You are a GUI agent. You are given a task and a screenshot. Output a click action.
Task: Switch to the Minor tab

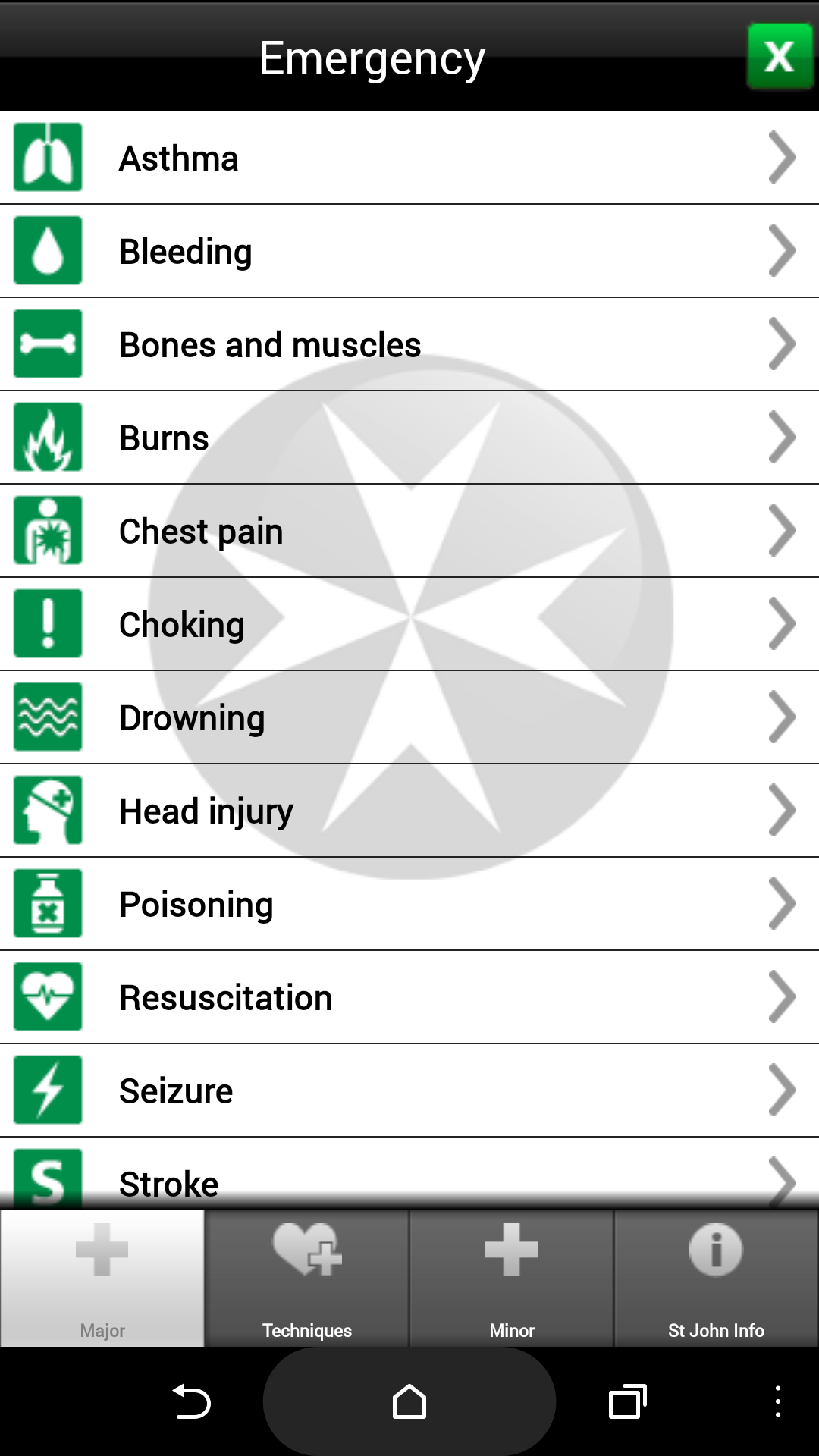[x=512, y=1278]
